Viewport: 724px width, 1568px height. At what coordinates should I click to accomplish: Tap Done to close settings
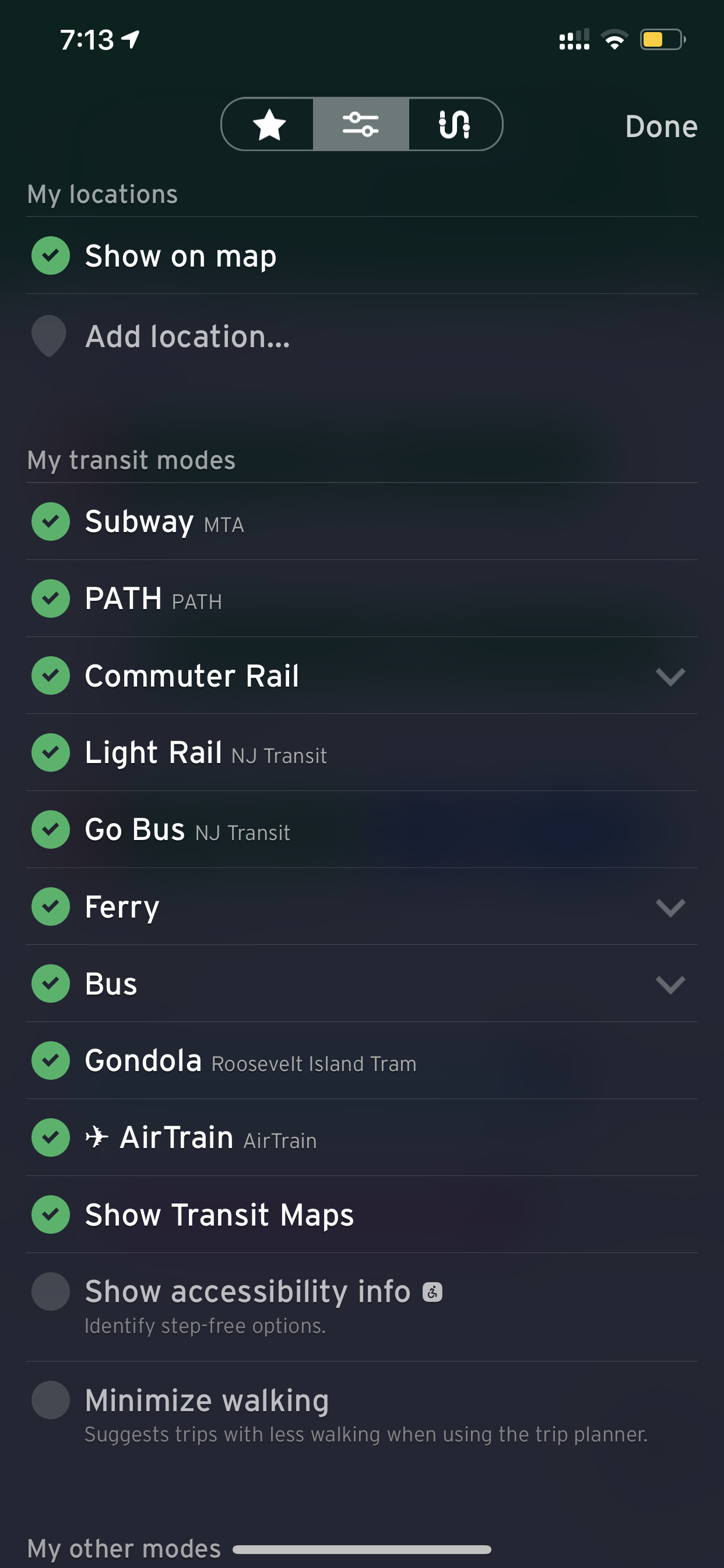click(x=660, y=127)
